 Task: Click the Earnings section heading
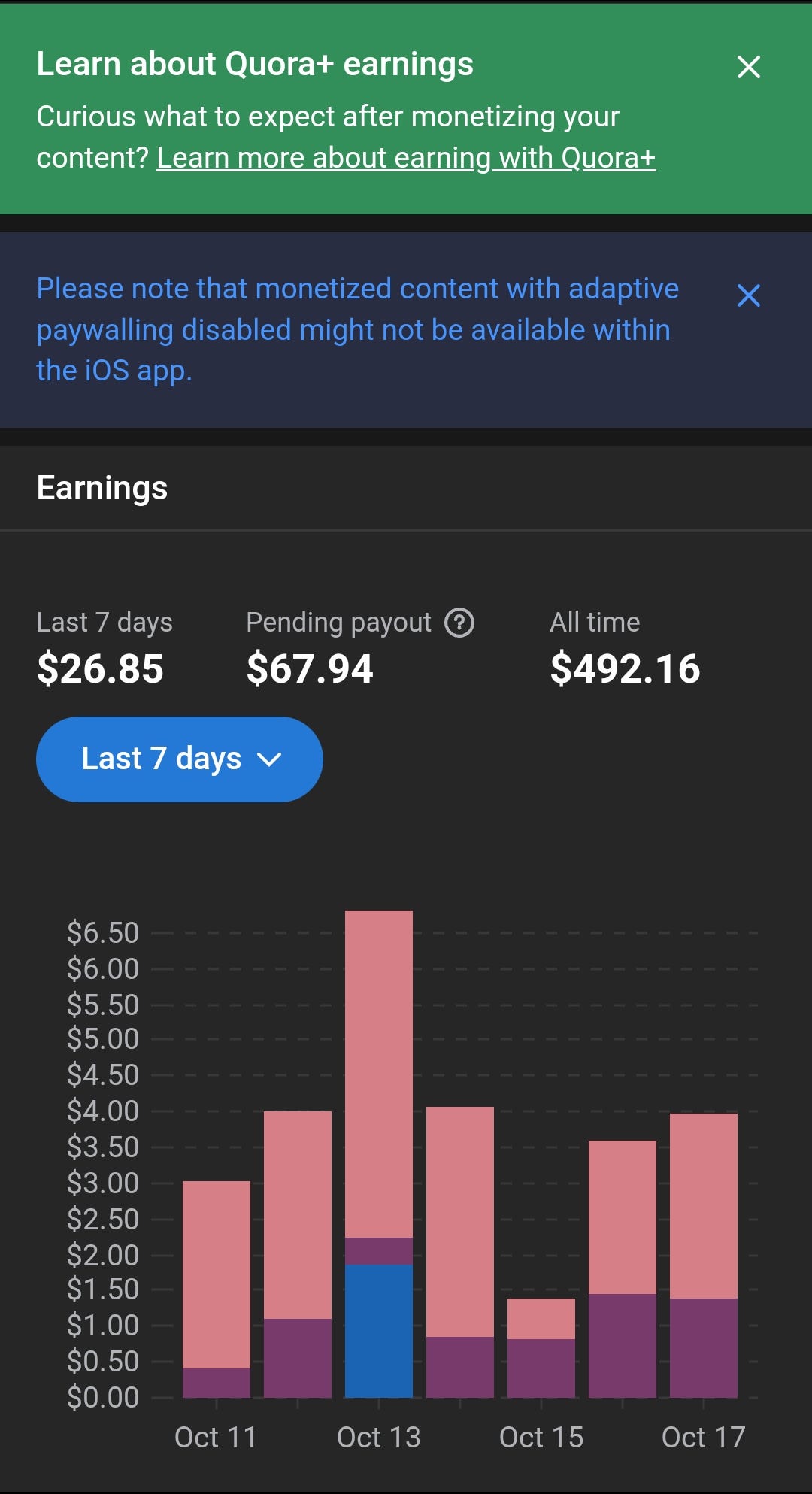tap(102, 487)
